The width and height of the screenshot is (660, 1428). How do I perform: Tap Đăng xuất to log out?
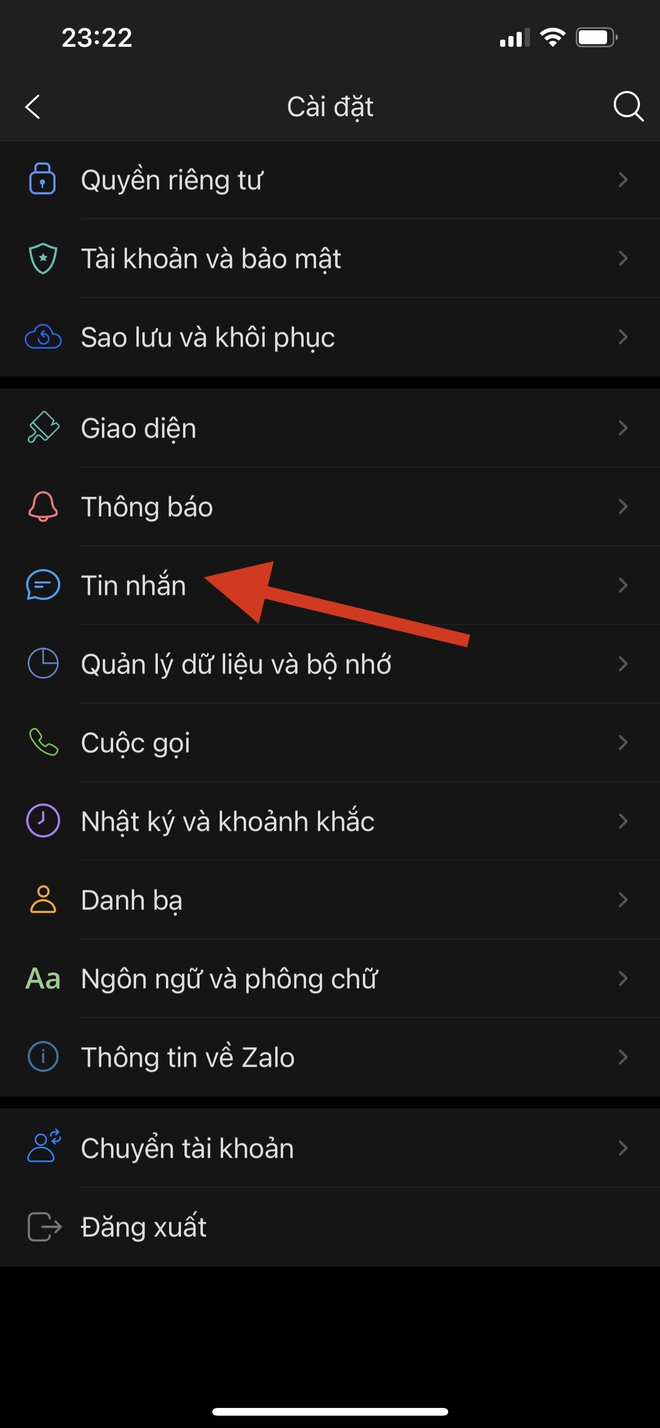point(330,1227)
